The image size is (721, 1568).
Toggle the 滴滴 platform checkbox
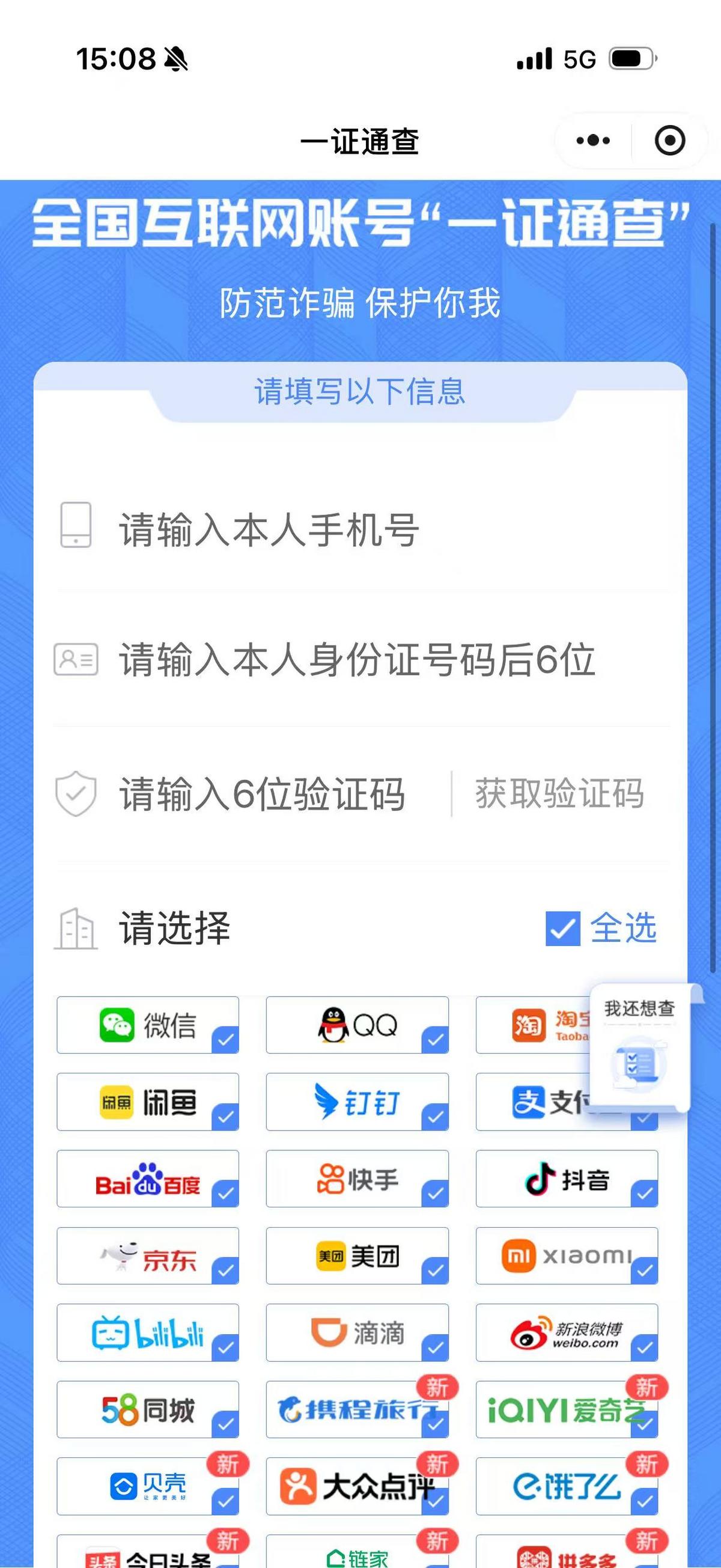(357, 1332)
